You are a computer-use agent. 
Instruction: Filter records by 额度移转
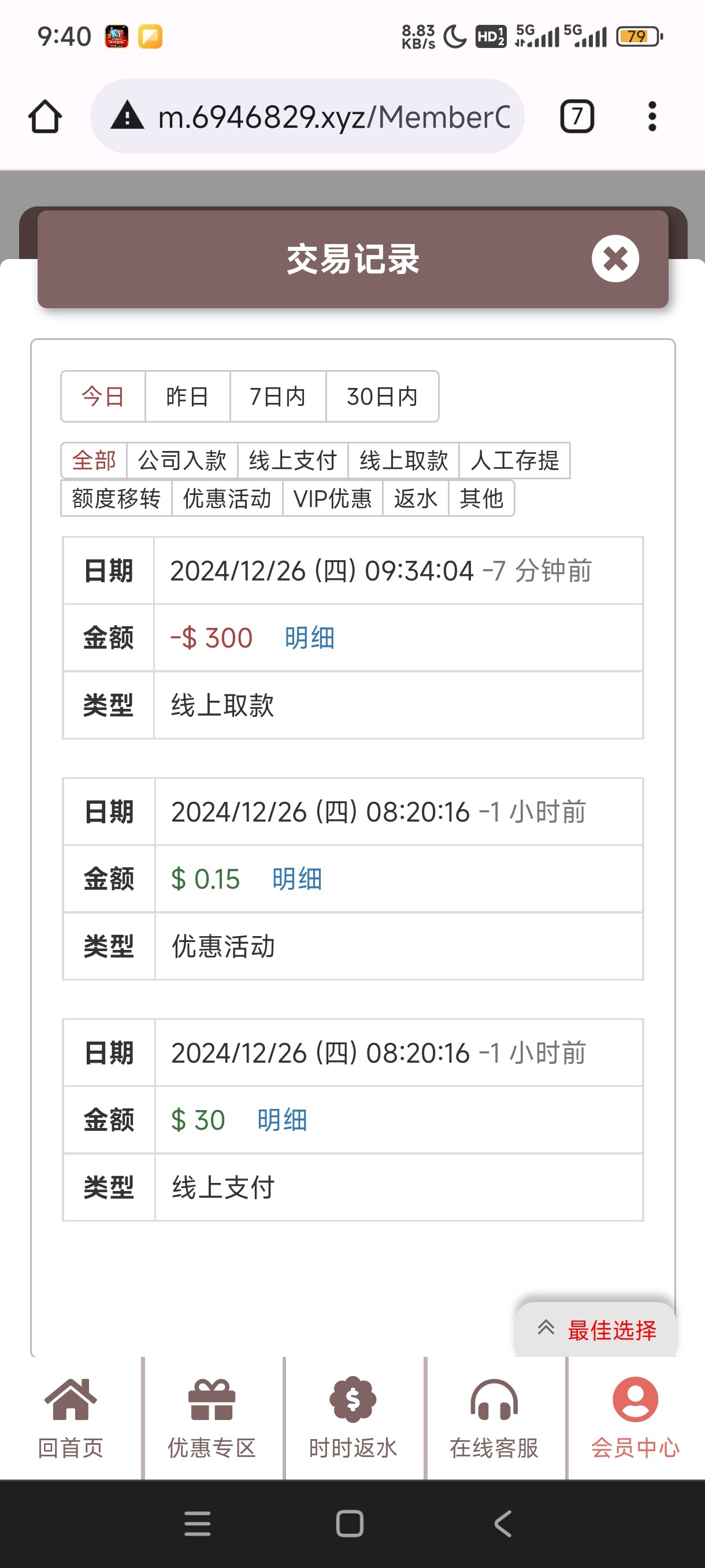click(x=116, y=498)
